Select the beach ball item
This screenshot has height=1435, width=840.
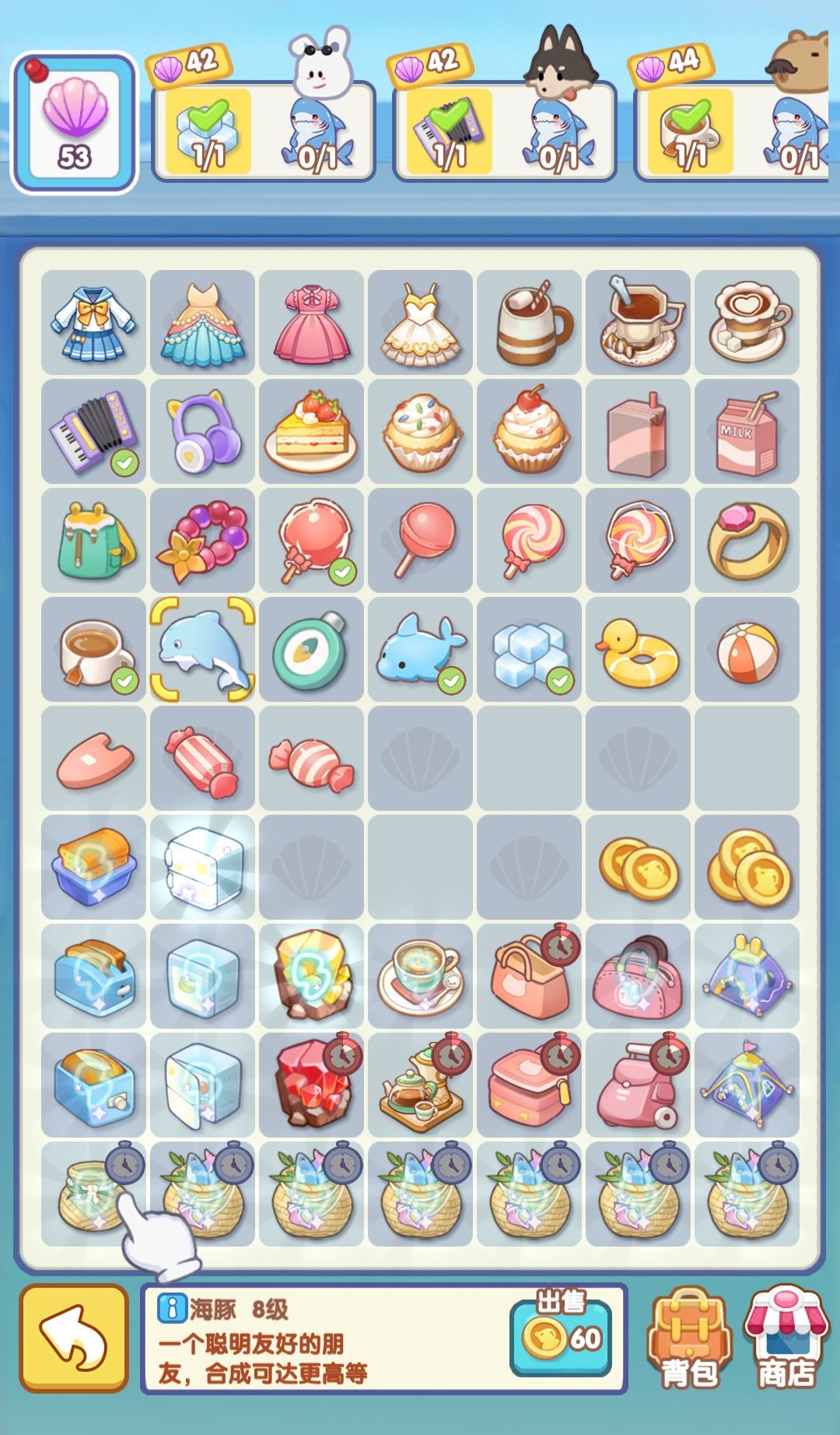tap(747, 649)
